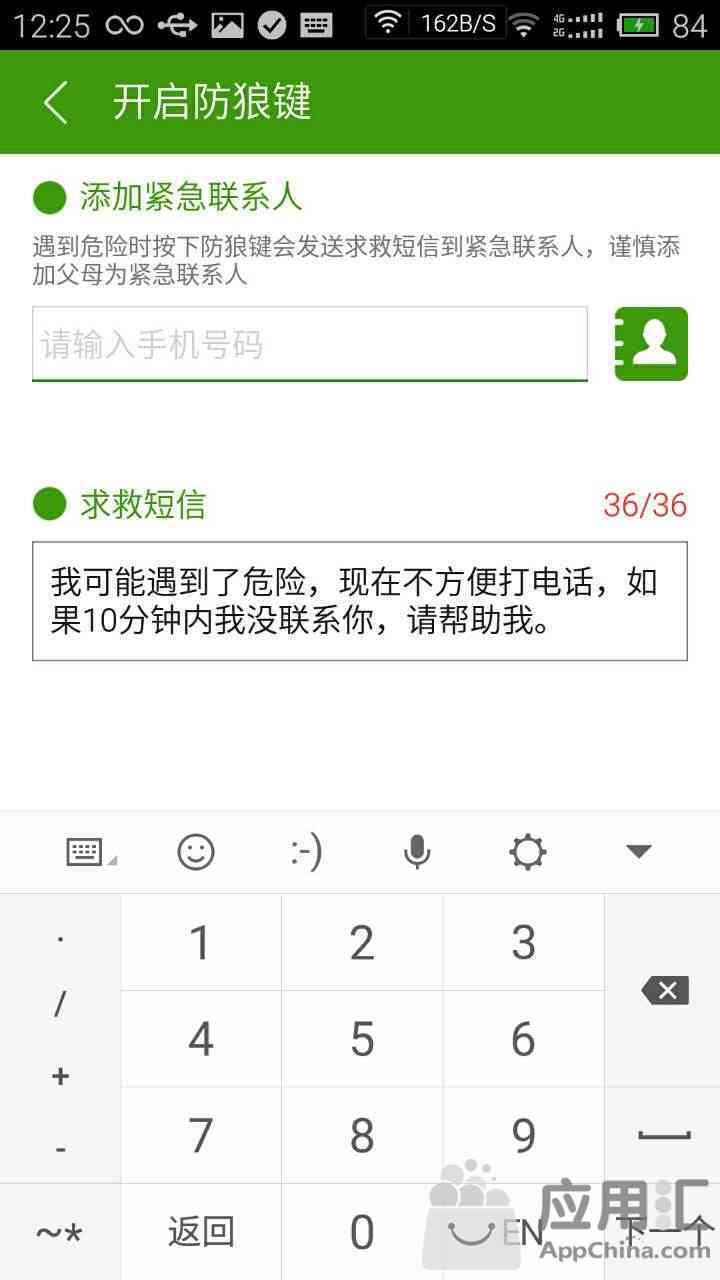Edit the 求救短信 message text box
Viewport: 720px width, 1280px height.
tap(360, 601)
